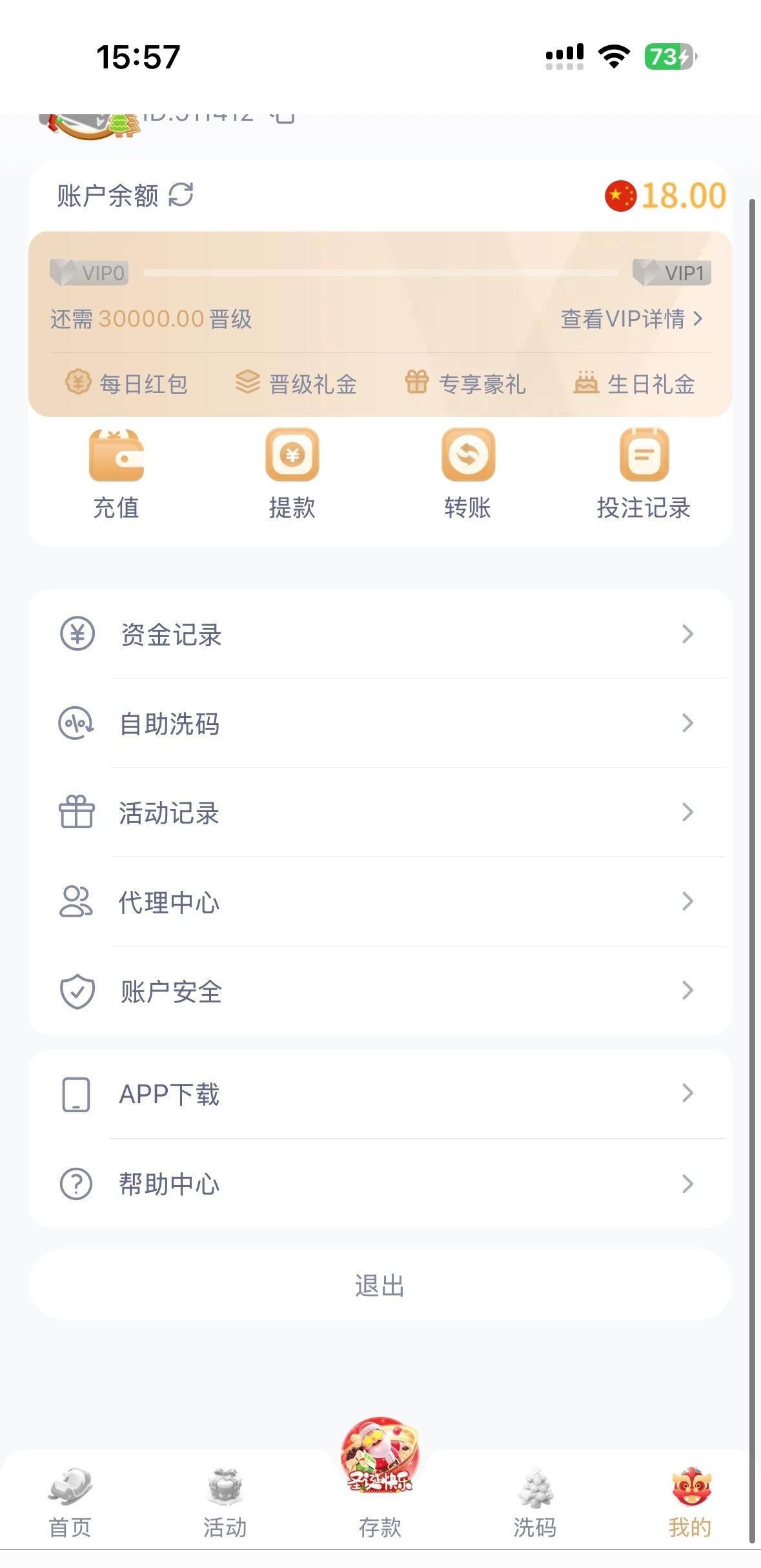Switch to the 首页 tab
This screenshot has width=761, height=1568.
pos(70,1503)
